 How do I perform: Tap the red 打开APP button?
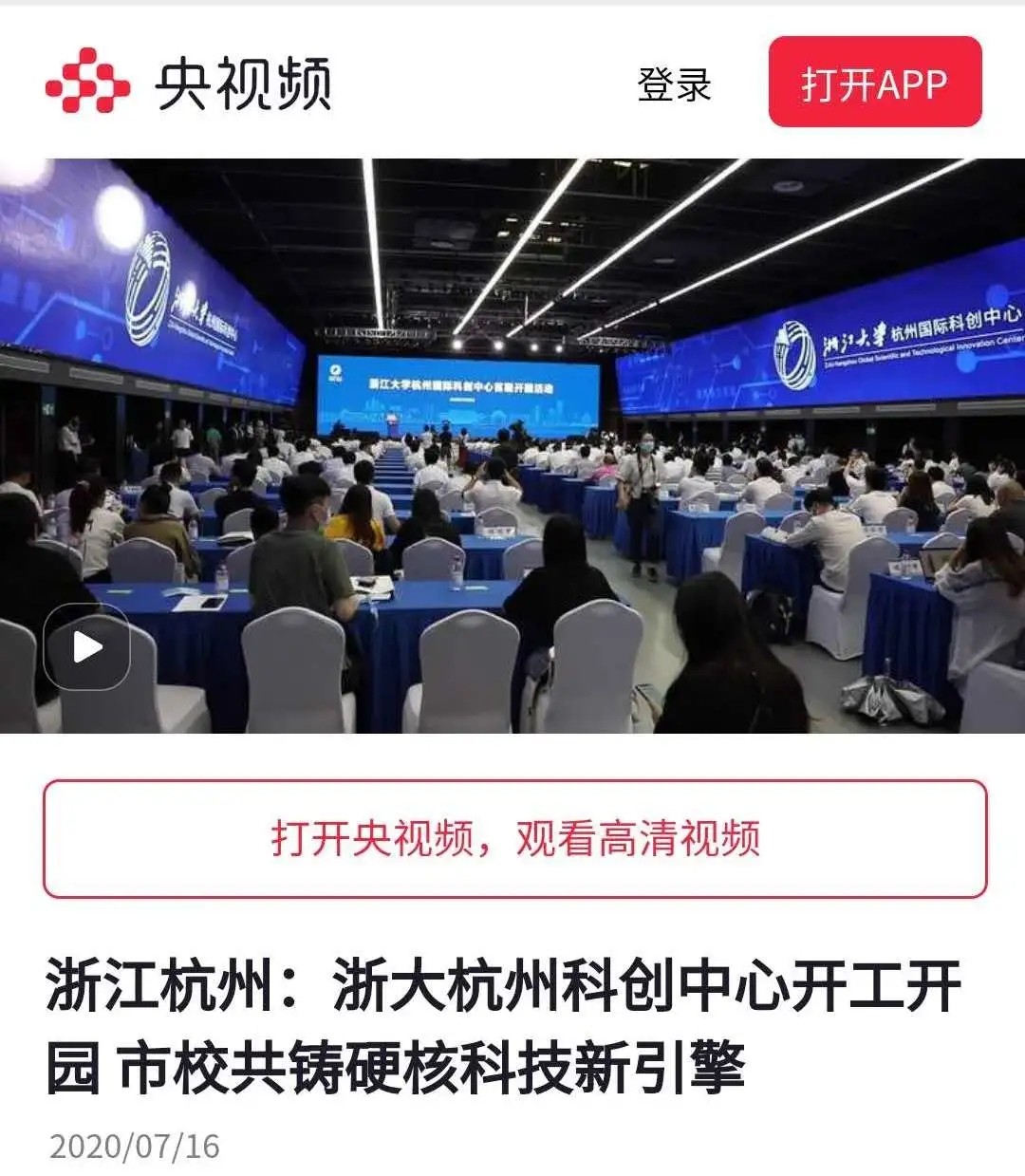point(874,83)
